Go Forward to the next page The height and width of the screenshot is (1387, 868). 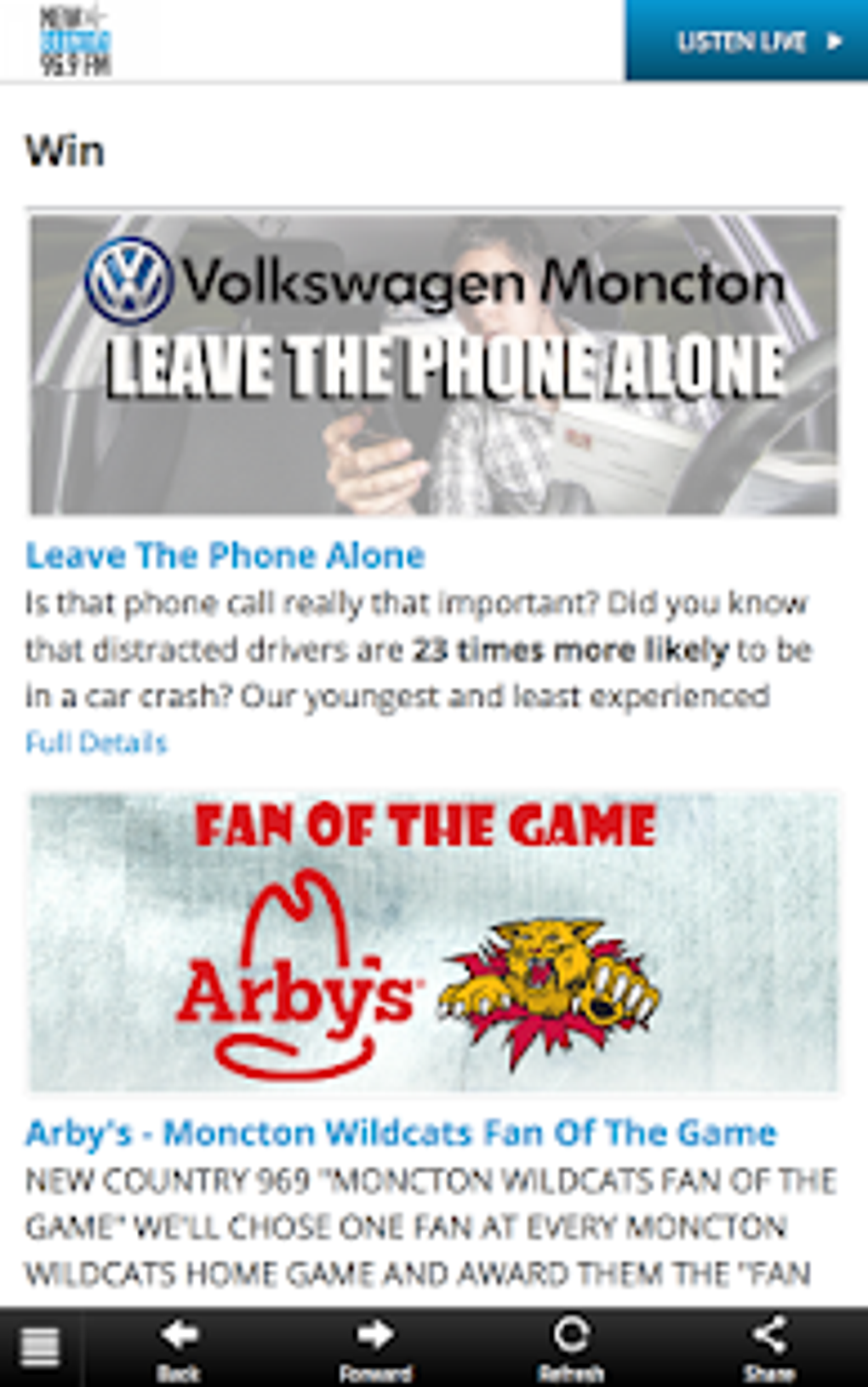click(374, 1348)
